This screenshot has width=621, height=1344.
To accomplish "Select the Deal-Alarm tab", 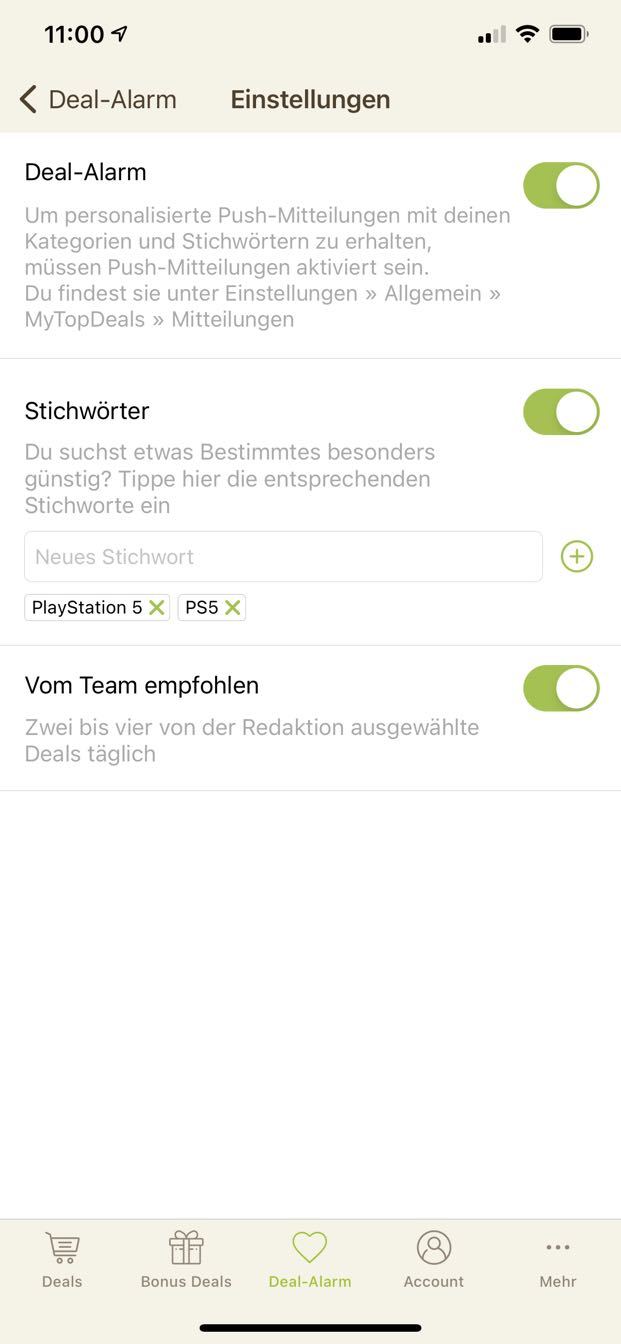I will click(310, 1260).
